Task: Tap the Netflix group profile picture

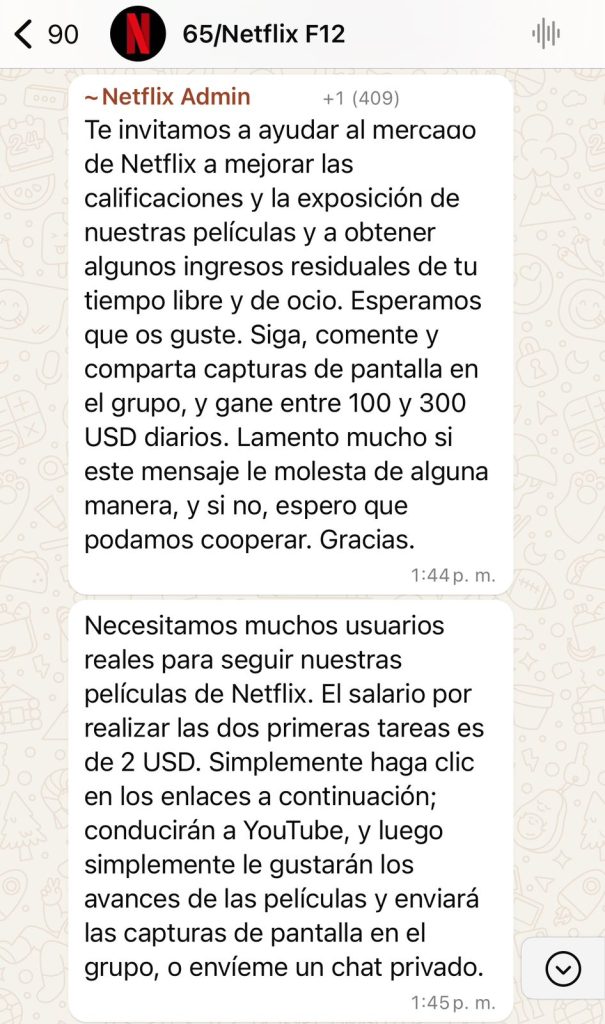Action: click(x=138, y=34)
